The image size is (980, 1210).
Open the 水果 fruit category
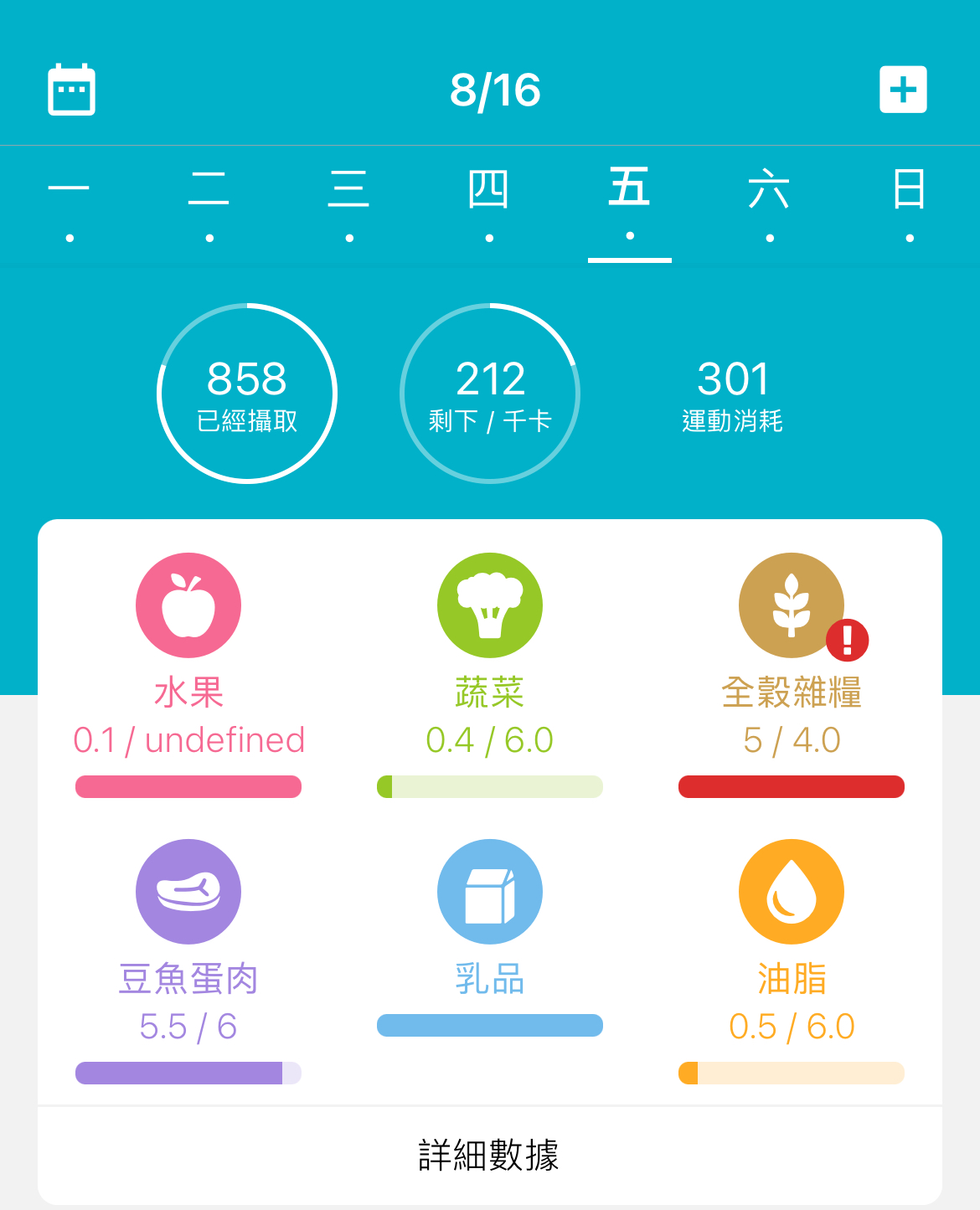click(x=188, y=605)
